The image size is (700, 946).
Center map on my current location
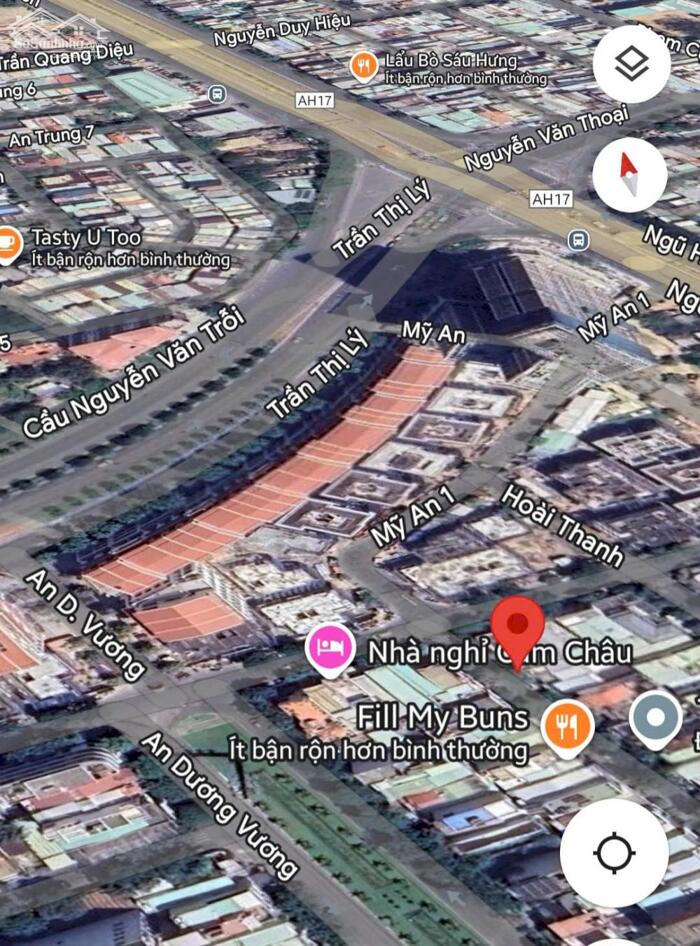(614, 853)
